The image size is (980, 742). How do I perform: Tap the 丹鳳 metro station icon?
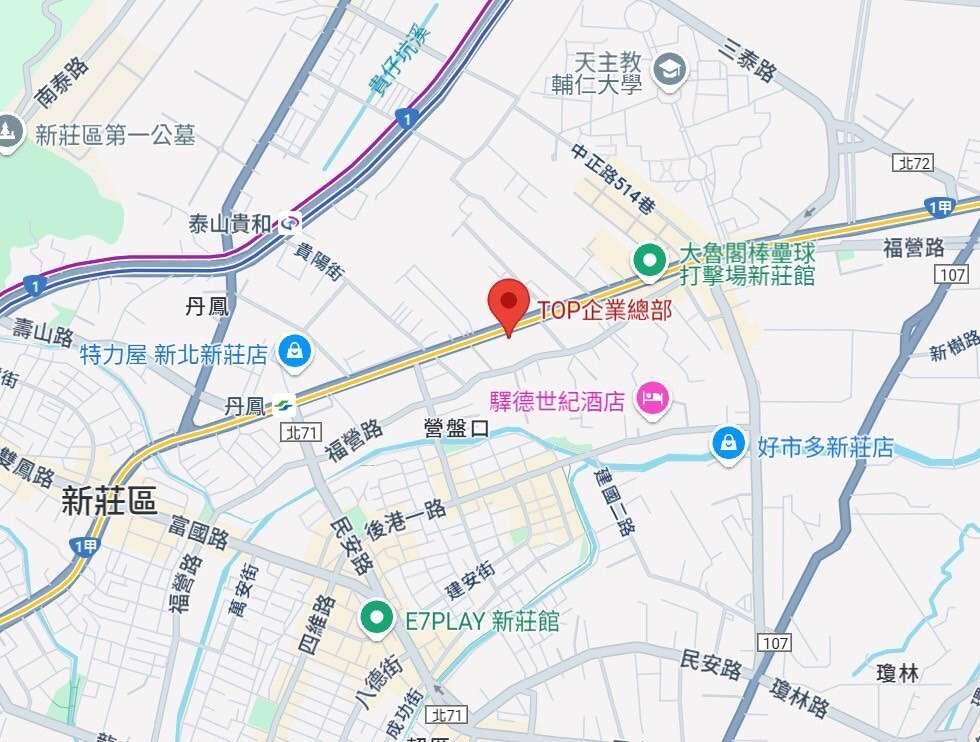click(286, 405)
